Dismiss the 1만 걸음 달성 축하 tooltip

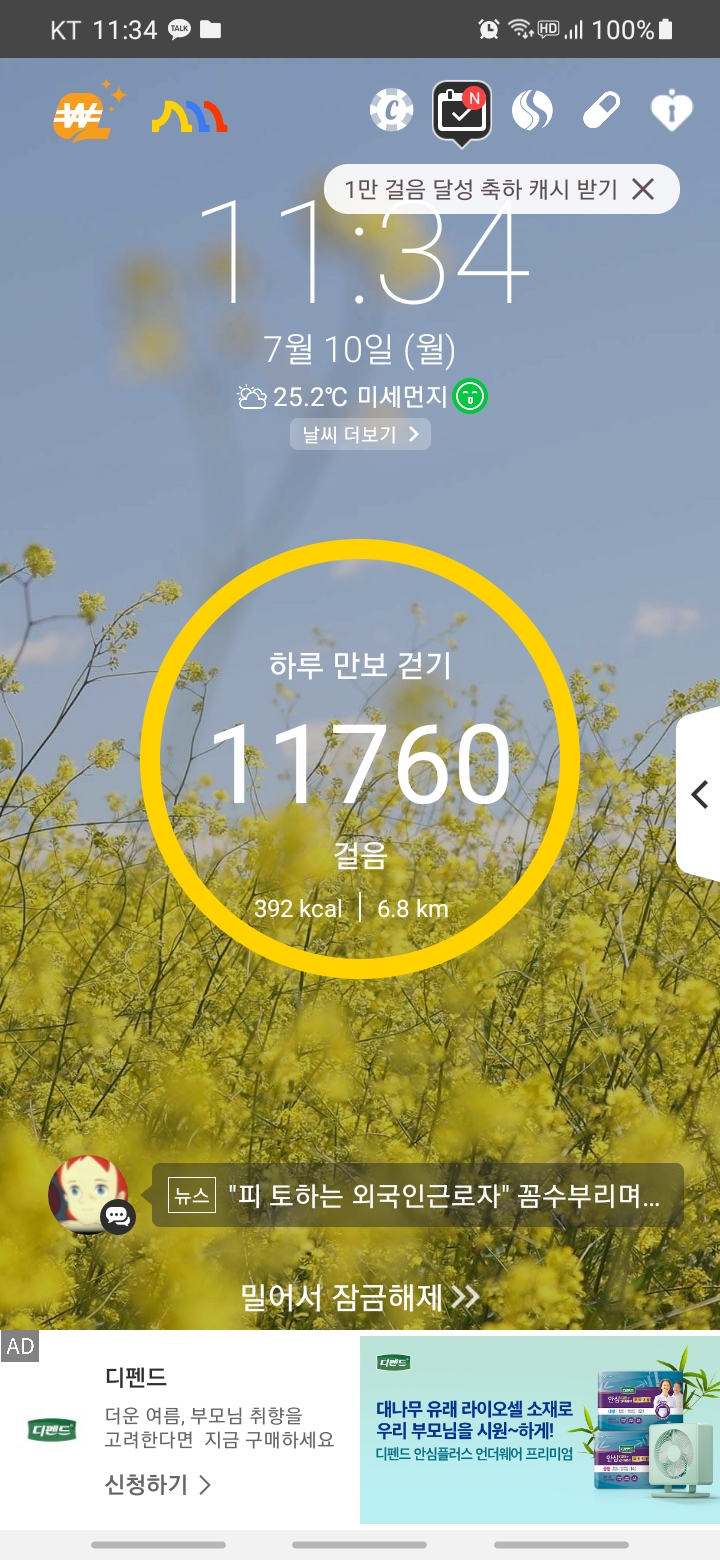click(x=644, y=189)
